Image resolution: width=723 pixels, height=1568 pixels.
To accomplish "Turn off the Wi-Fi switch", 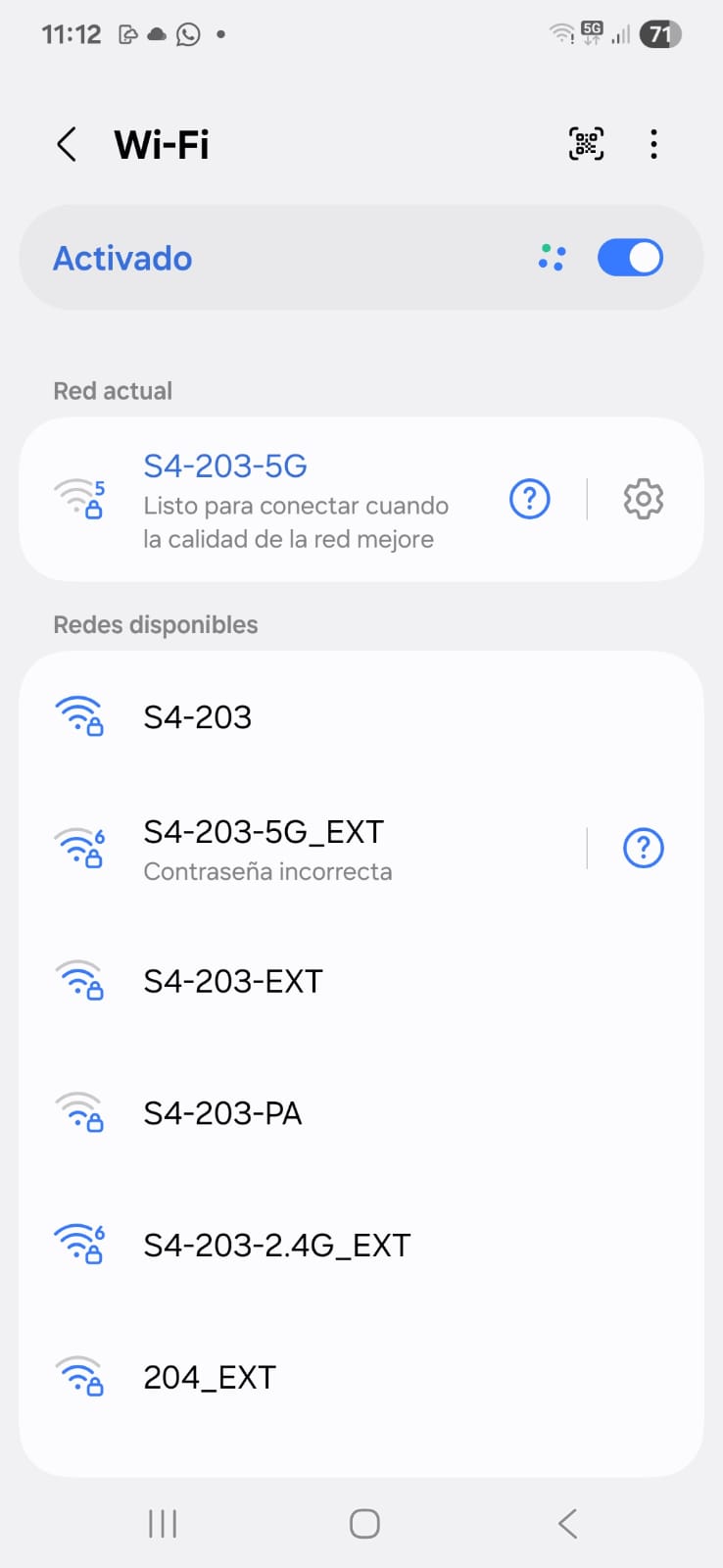I will pos(630,258).
